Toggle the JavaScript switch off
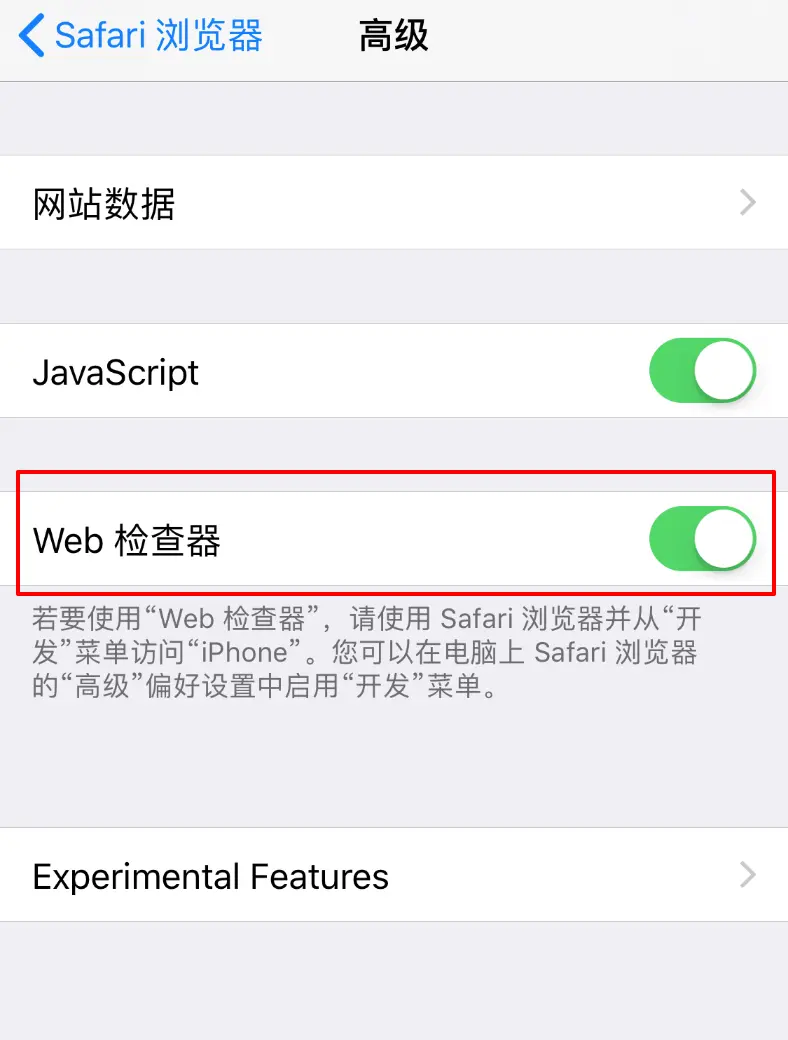The height and width of the screenshot is (1040, 788). (701, 371)
